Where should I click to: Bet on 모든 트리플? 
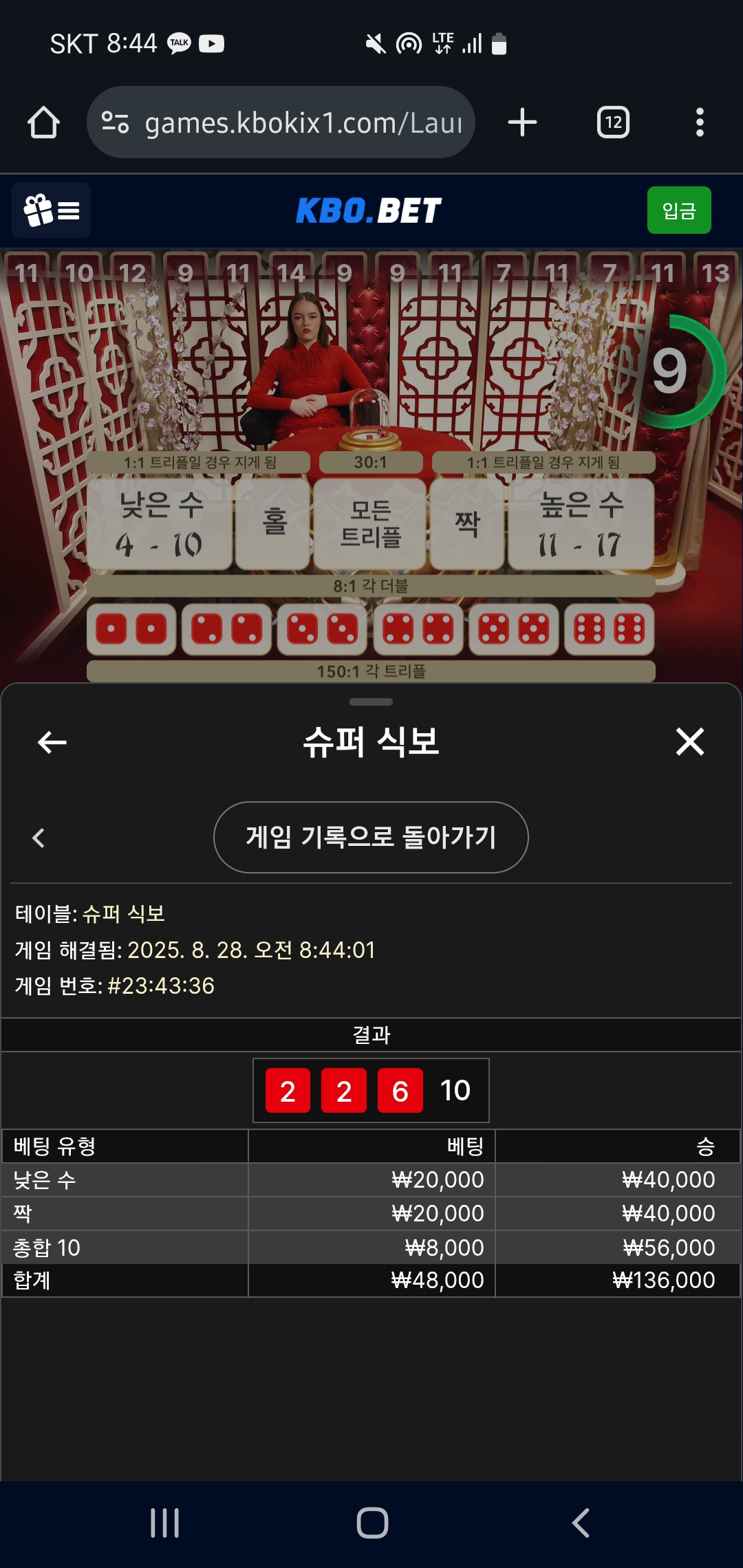370,524
